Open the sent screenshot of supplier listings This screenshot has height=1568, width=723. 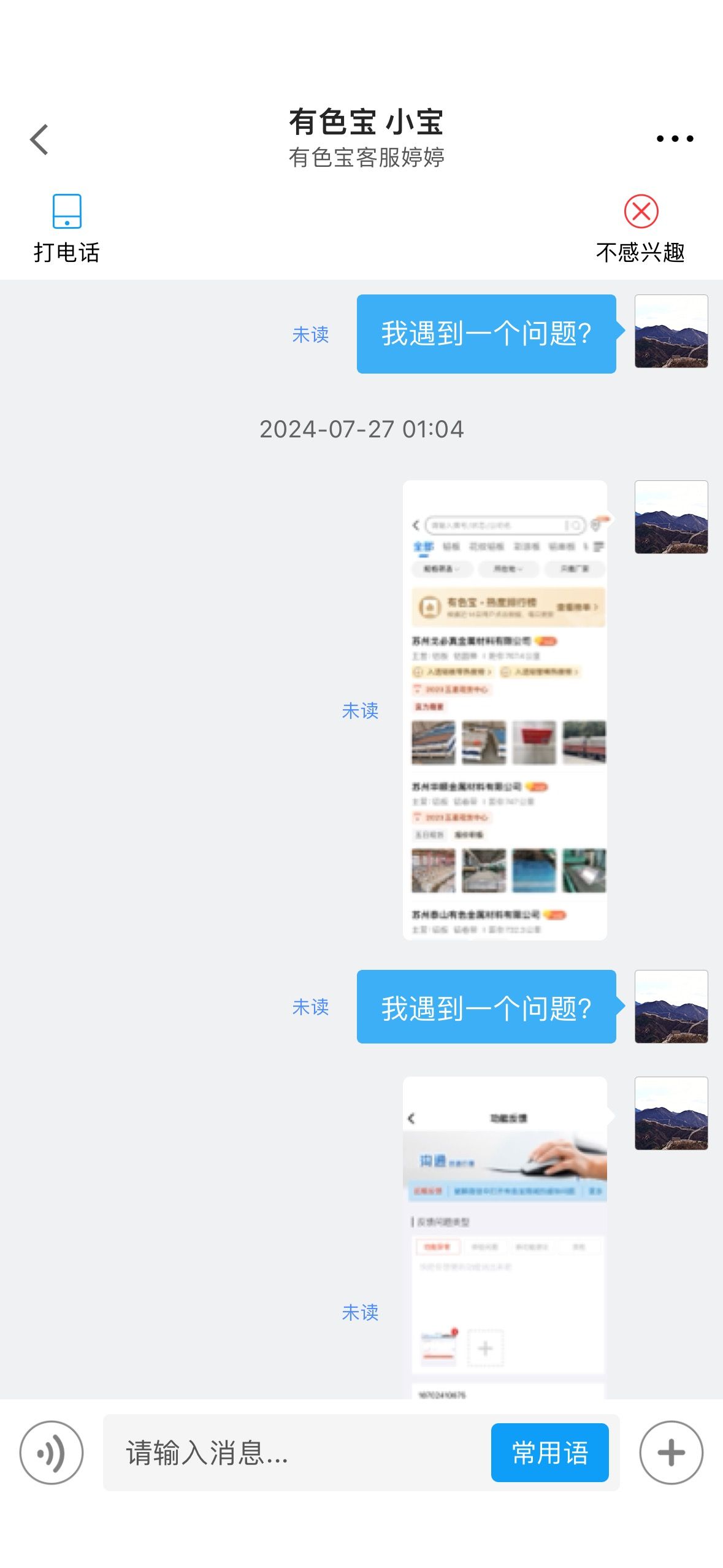[505, 710]
